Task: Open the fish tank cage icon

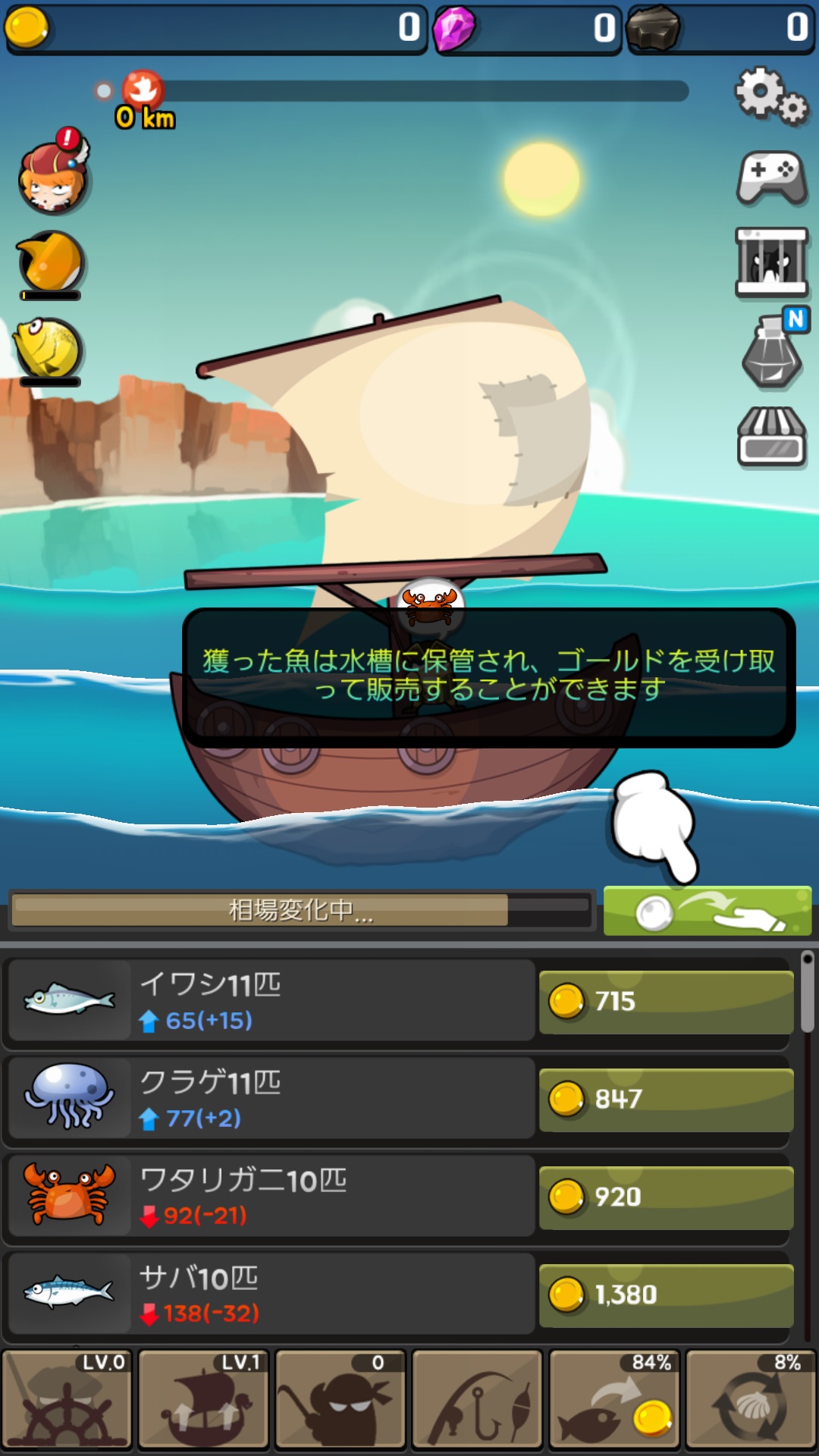Action: tap(771, 262)
